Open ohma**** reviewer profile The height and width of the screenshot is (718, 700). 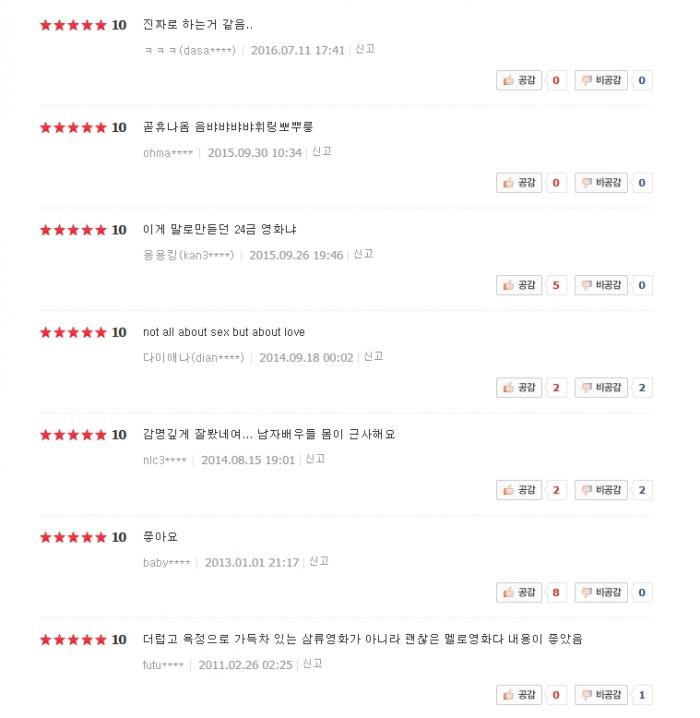pyautogui.click(x=168, y=153)
